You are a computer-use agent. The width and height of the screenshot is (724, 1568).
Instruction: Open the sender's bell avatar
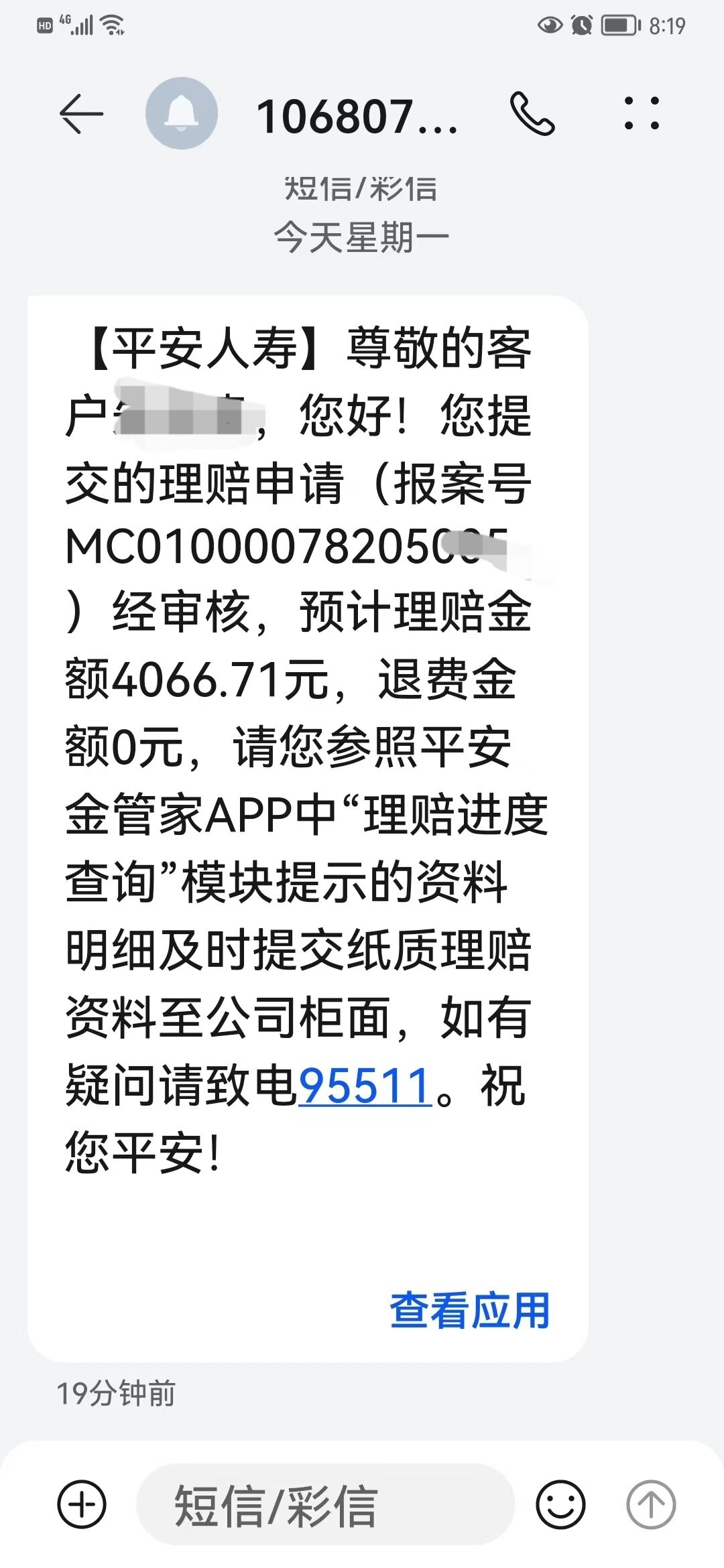182,113
